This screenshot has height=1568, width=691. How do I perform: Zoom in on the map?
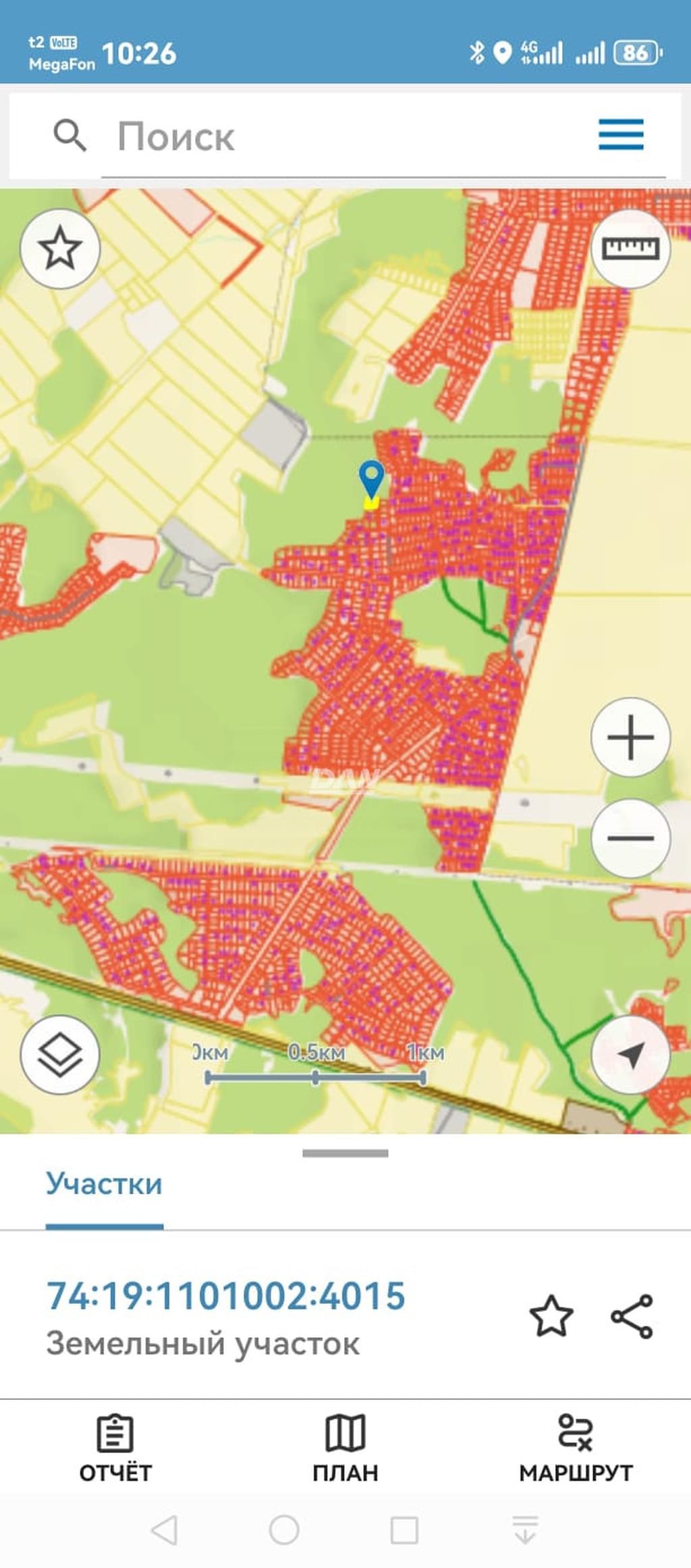tap(630, 737)
